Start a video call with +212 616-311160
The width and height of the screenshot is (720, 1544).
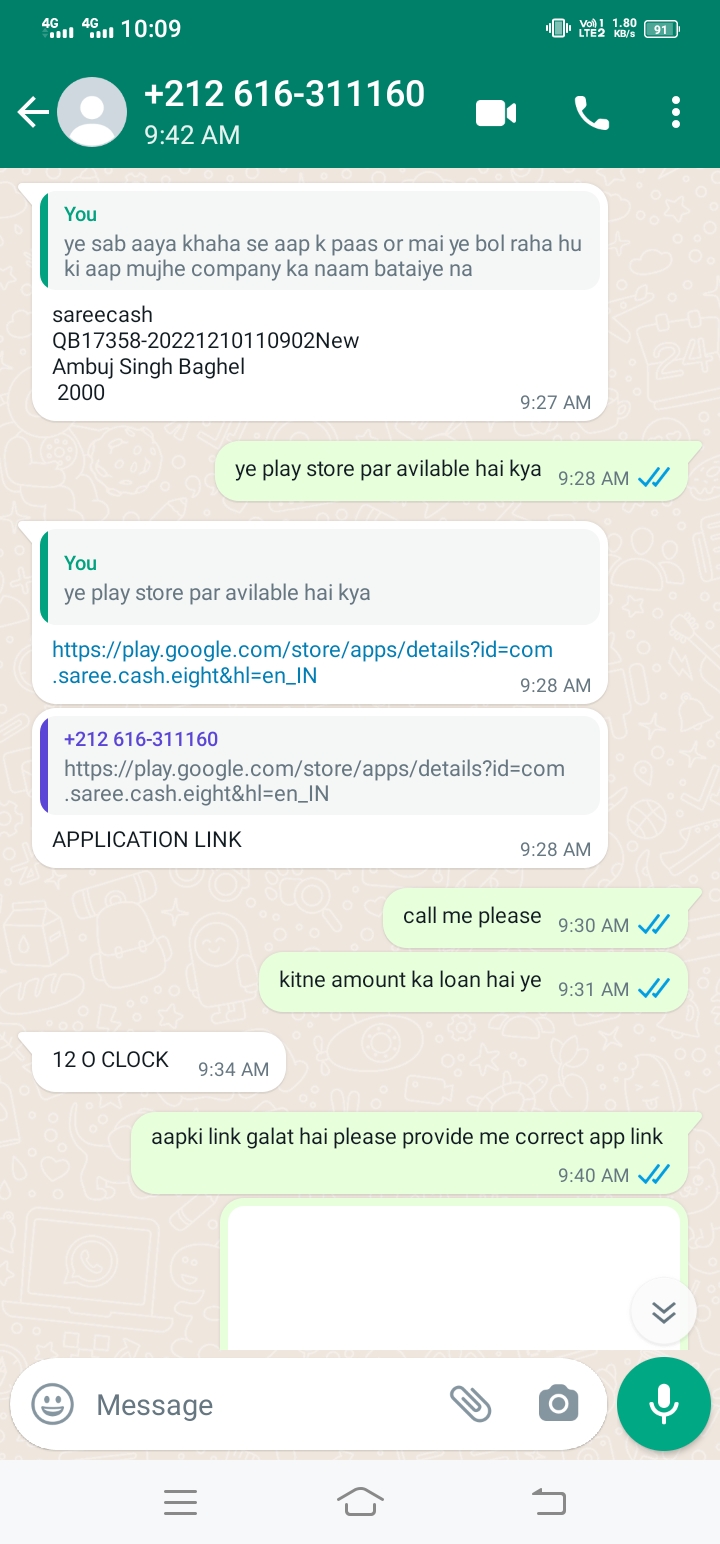495,113
